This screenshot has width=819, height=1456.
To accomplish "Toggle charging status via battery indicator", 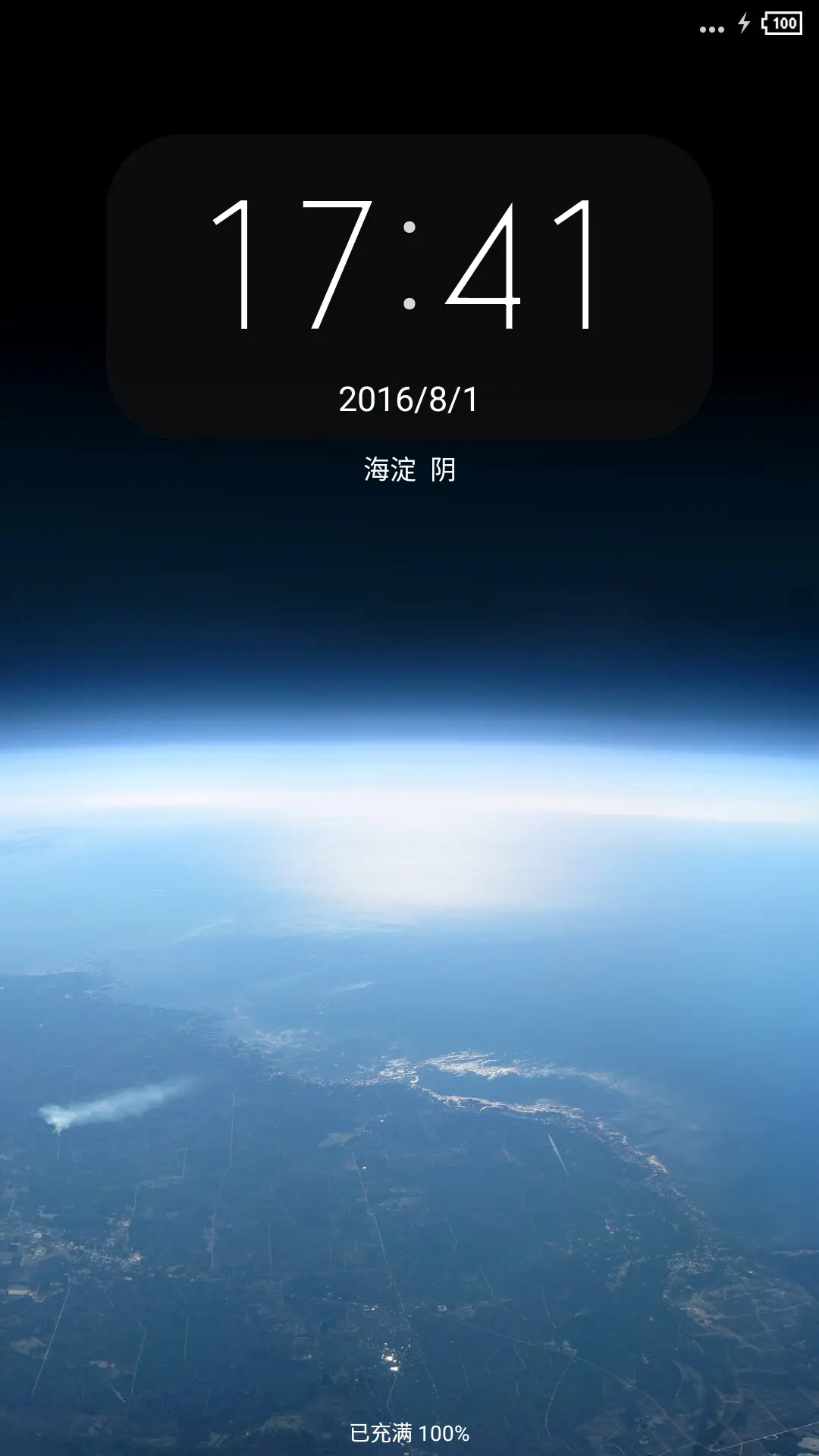I will pyautogui.click(x=781, y=24).
